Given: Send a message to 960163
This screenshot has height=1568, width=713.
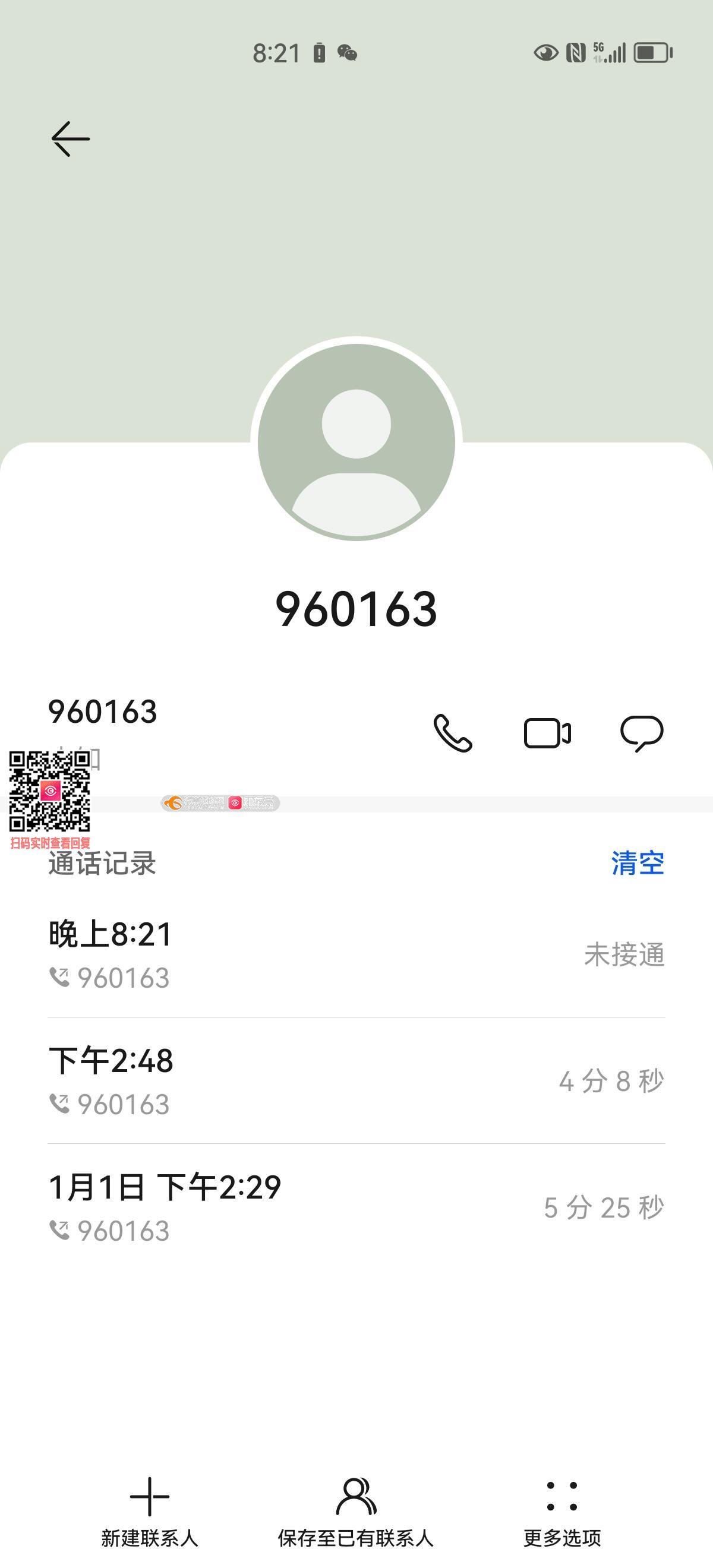Looking at the screenshot, I should (x=641, y=733).
